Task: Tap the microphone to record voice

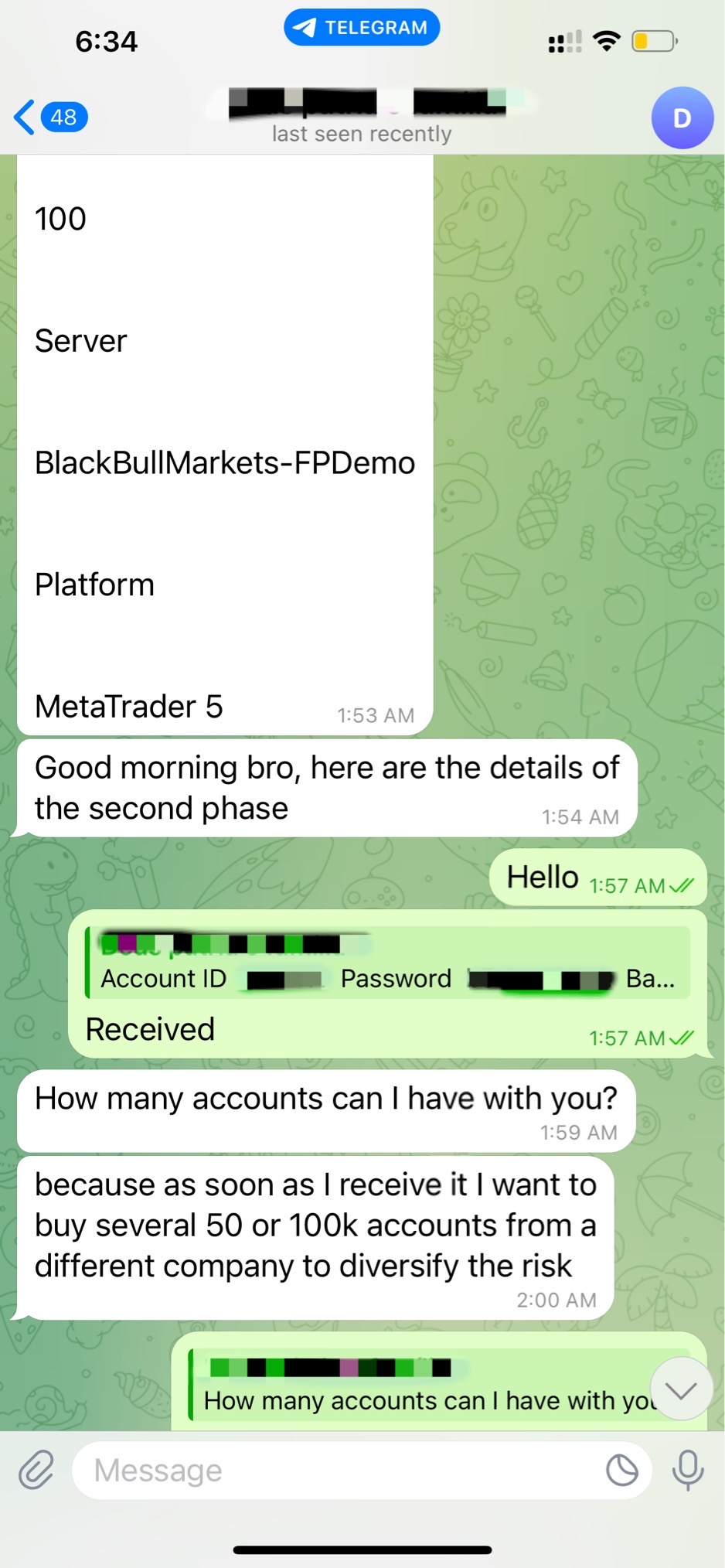Action: (x=687, y=1470)
